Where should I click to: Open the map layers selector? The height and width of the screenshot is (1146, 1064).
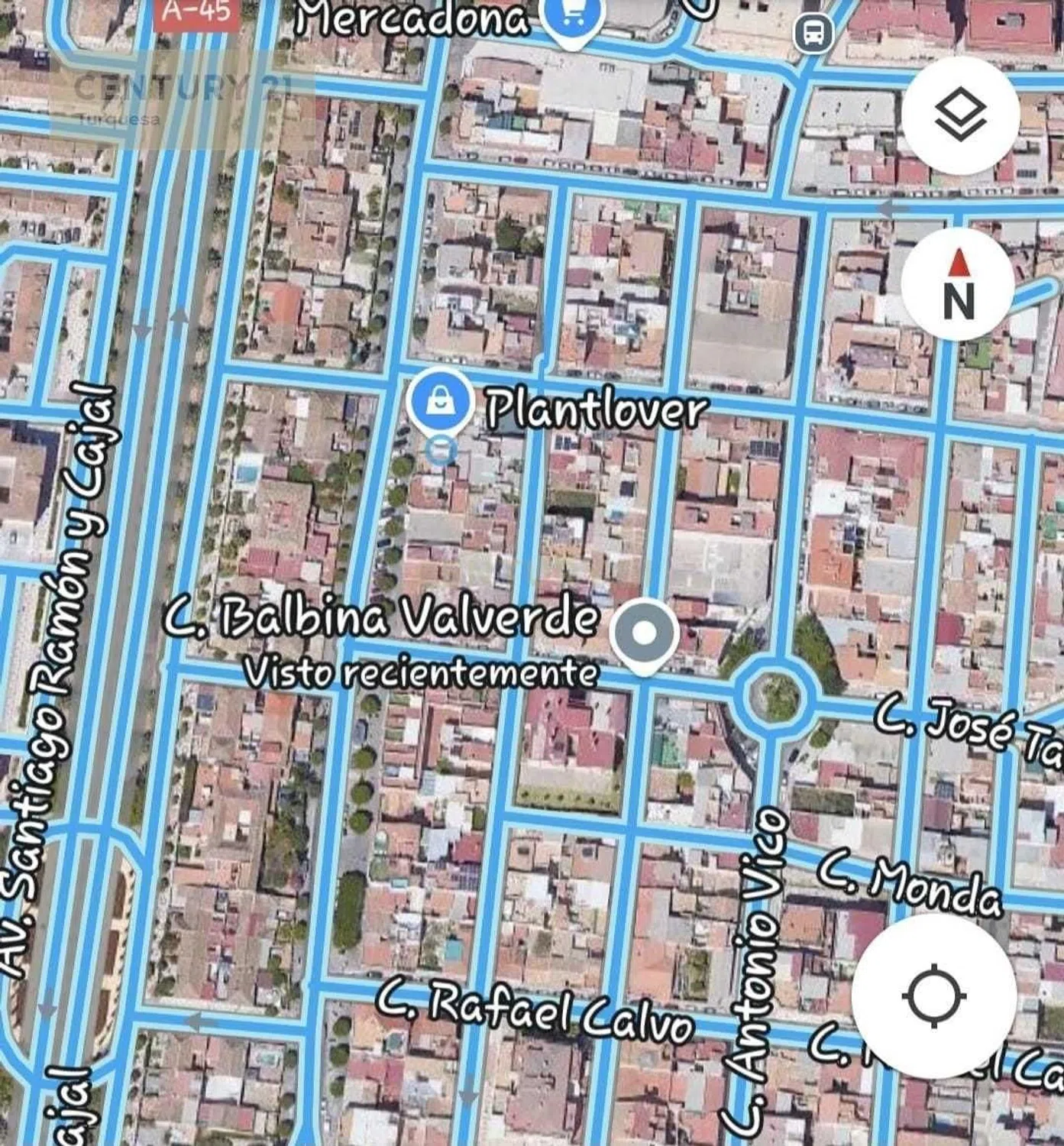coord(960,115)
